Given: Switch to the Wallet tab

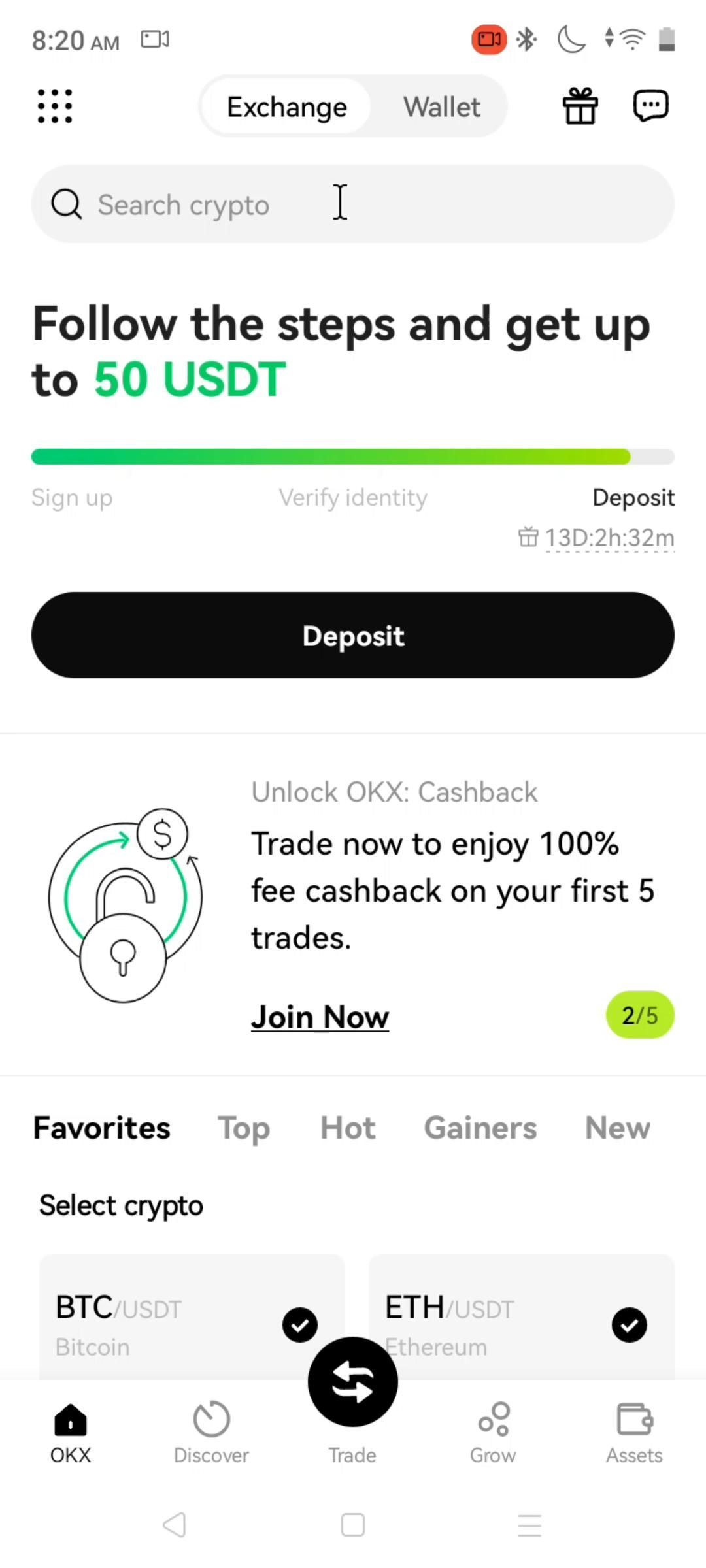Looking at the screenshot, I should pos(441,106).
